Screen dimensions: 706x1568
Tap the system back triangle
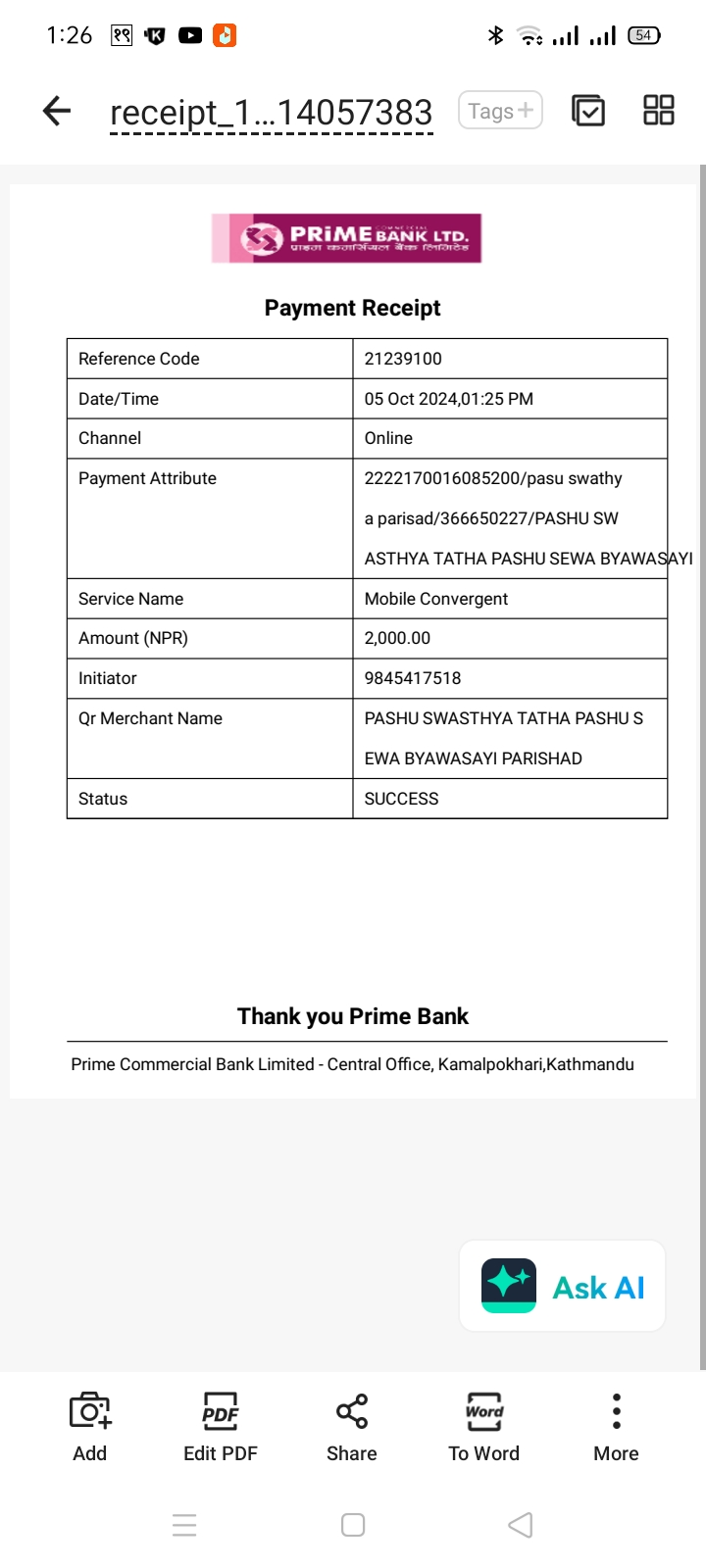pos(521,1525)
